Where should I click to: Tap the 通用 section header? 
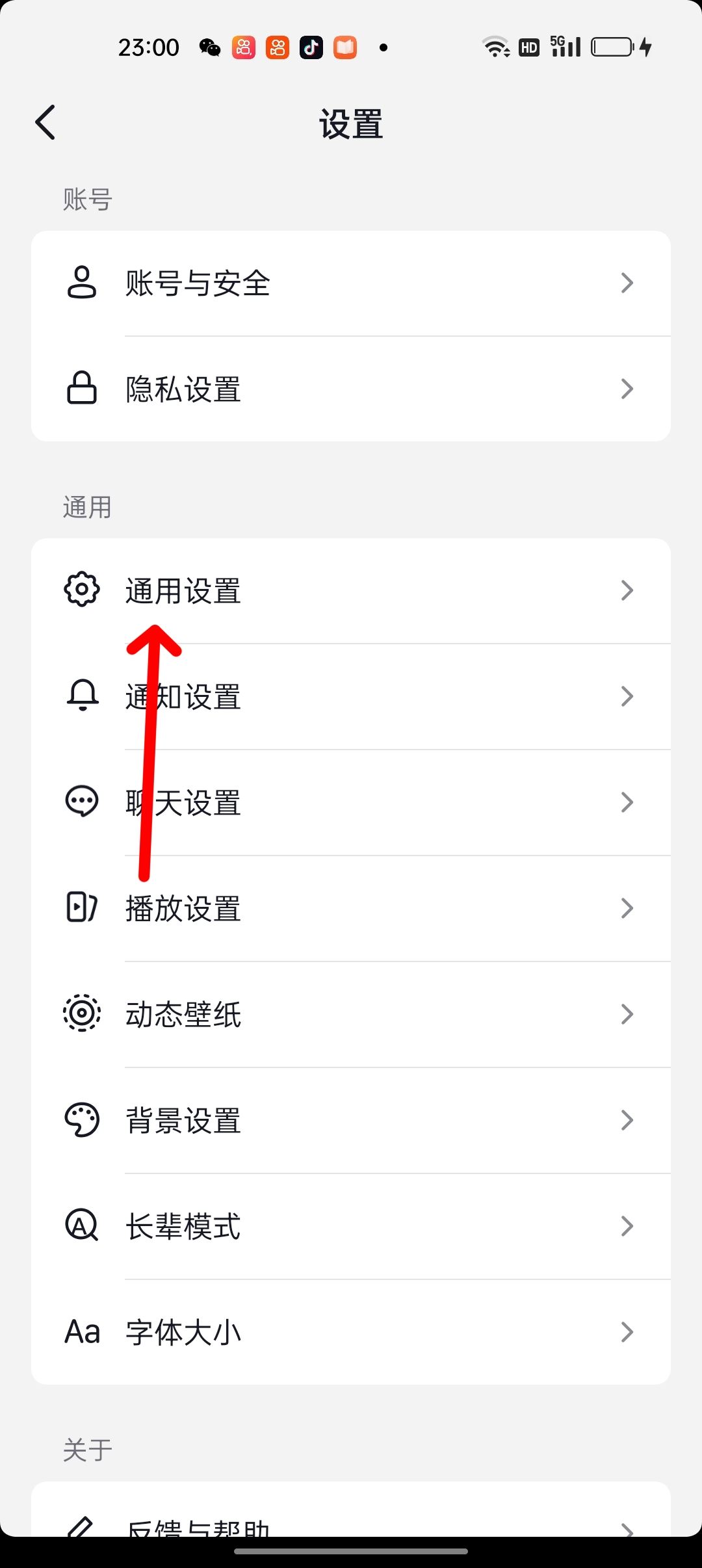coord(88,508)
